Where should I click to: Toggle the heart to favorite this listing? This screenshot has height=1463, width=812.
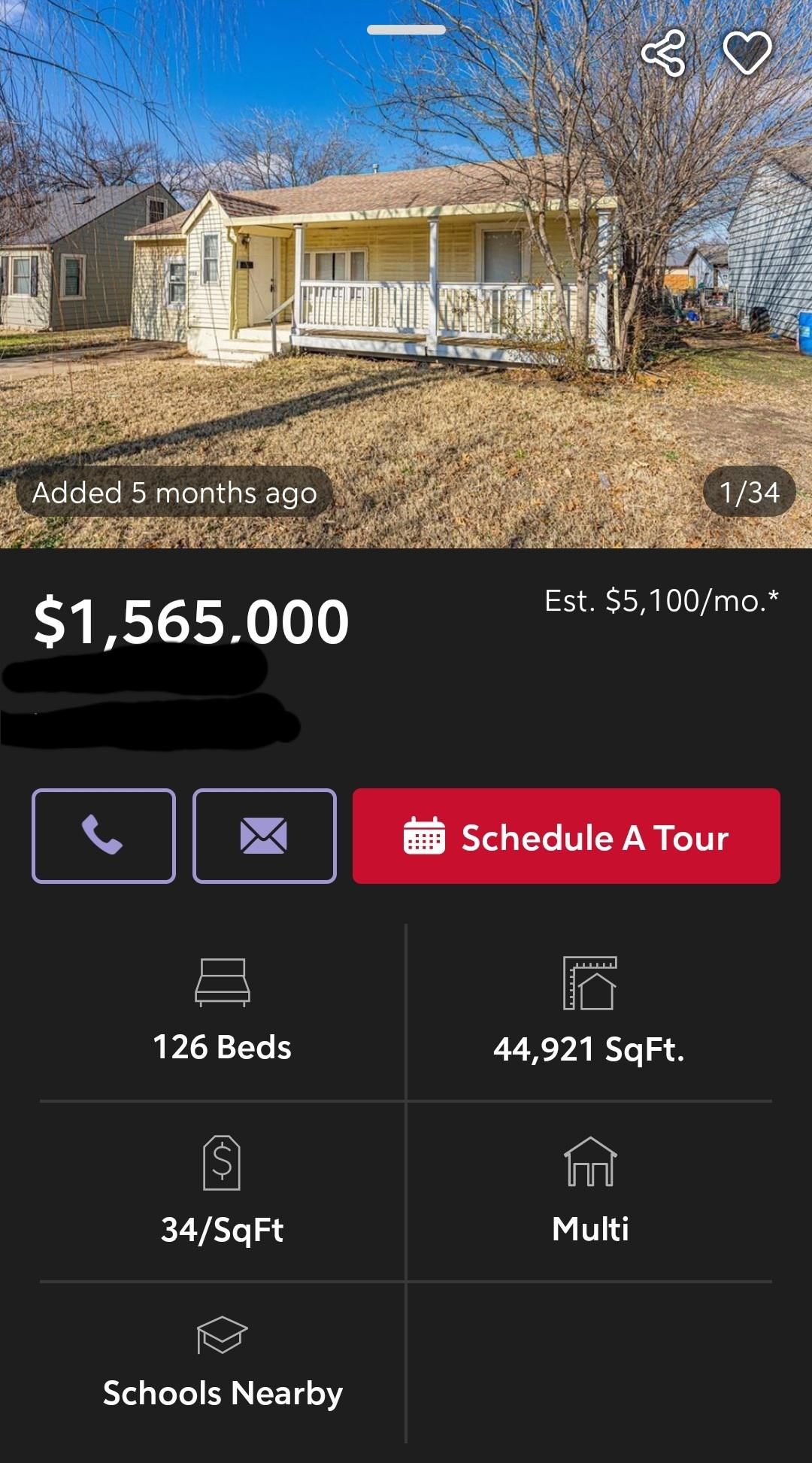click(x=747, y=53)
